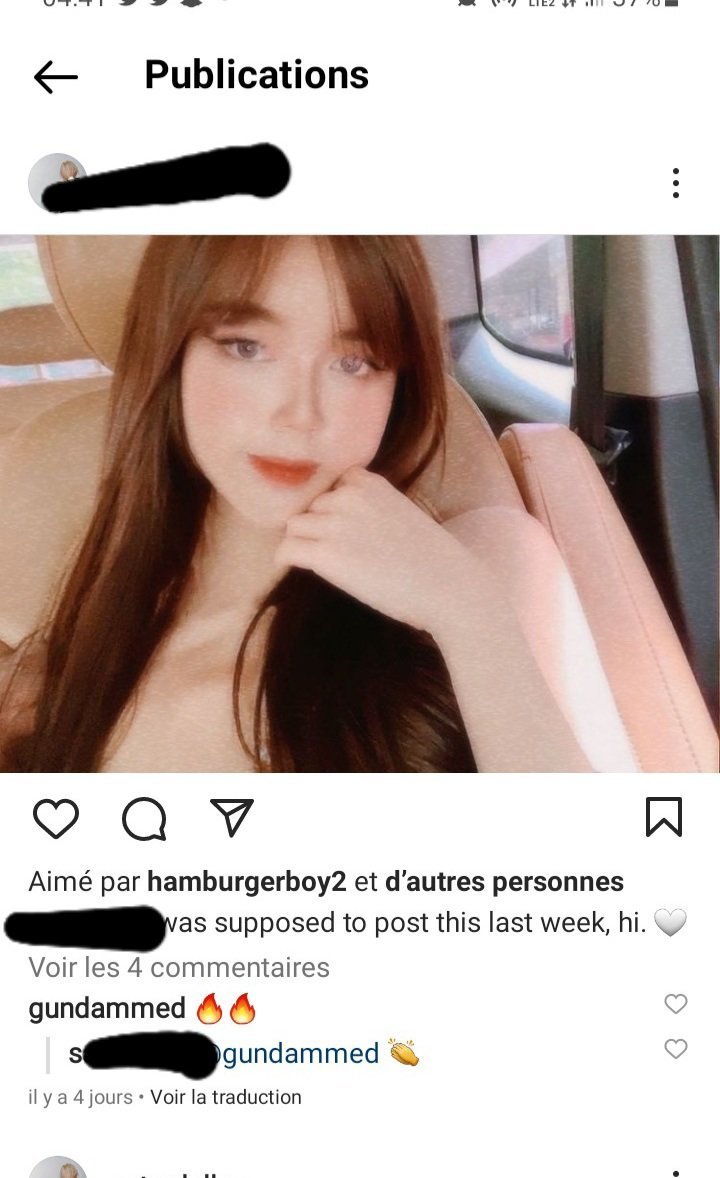Like gundammed's fire emoji comment

click(676, 1004)
